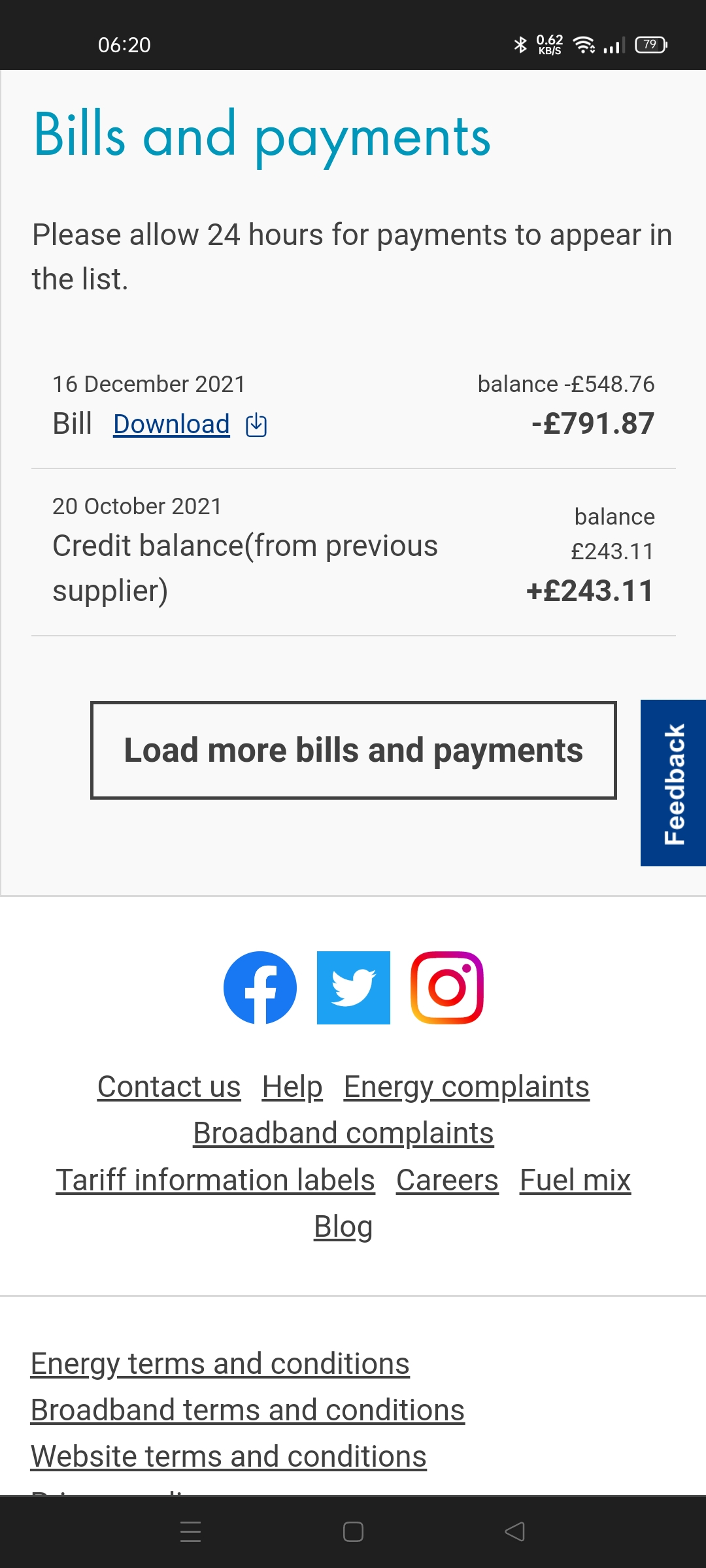This screenshot has width=706, height=1568.
Task: Open Website terms and conditions
Action: (228, 1456)
